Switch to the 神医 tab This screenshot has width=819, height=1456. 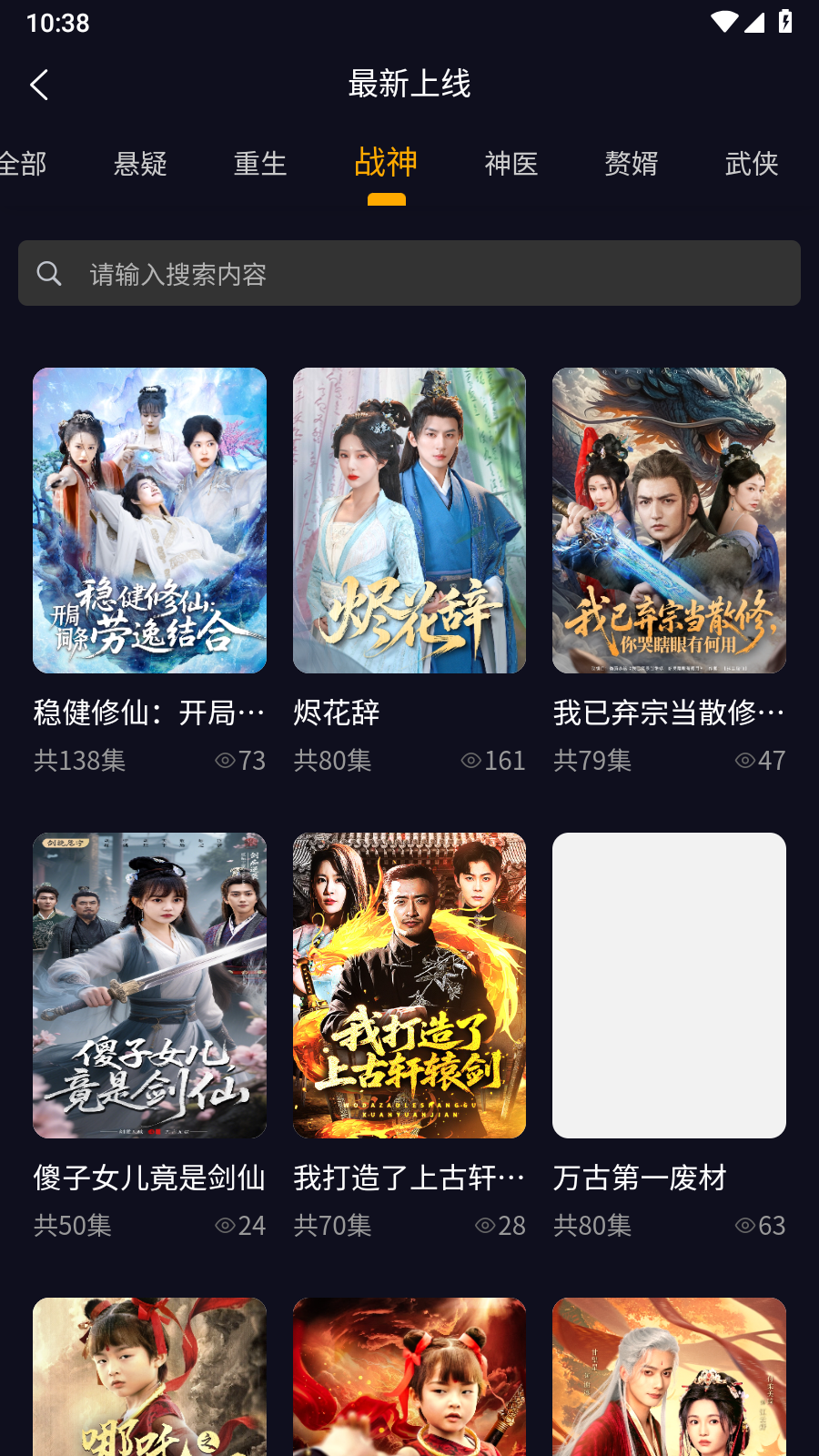pos(511,164)
